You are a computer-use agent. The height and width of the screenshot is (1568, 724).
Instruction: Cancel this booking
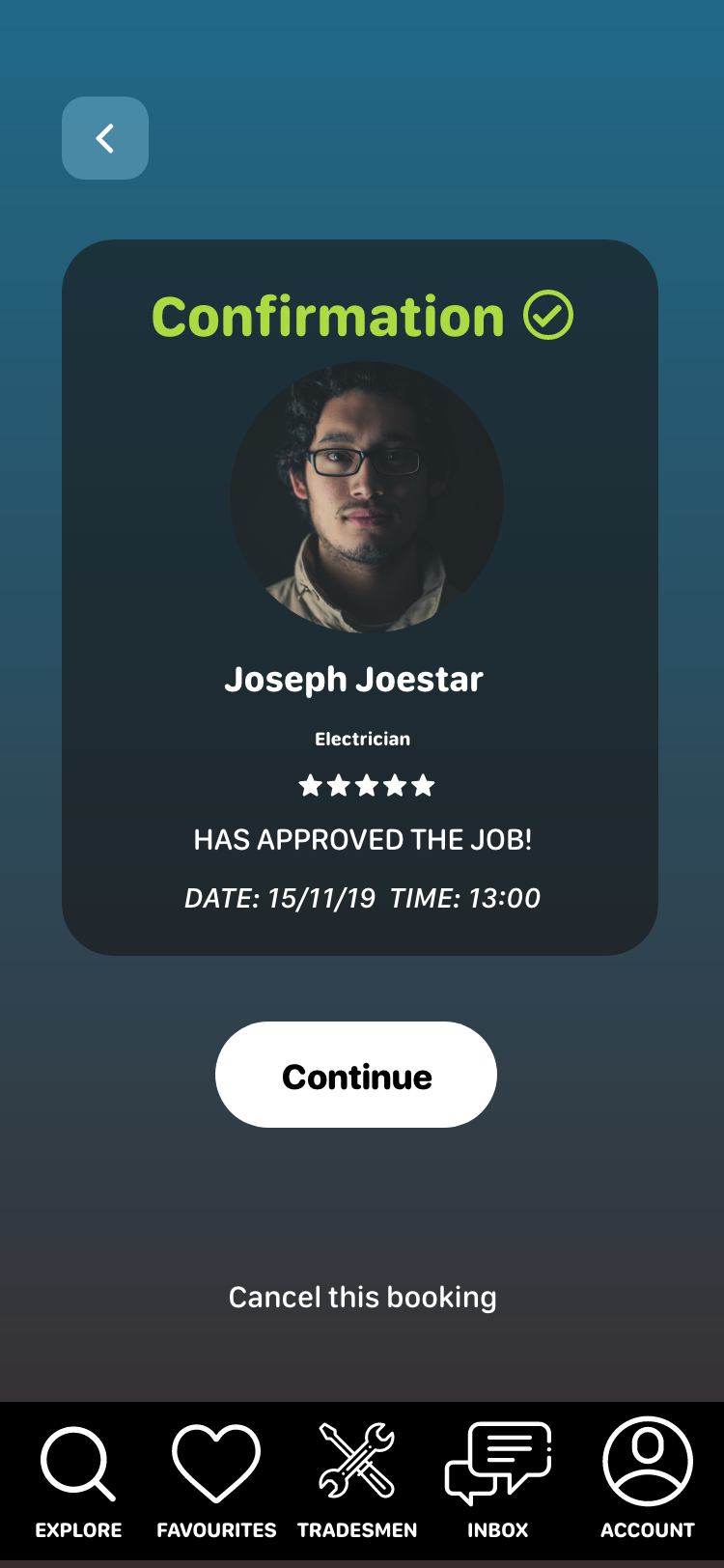tap(362, 1297)
